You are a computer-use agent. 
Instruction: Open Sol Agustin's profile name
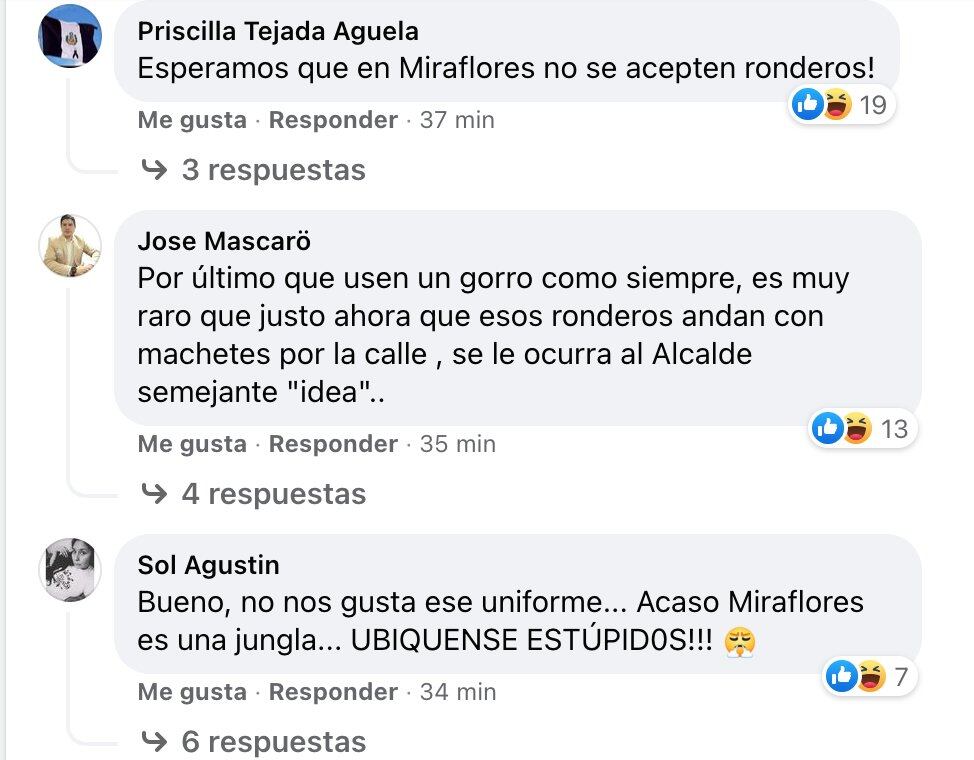point(208,565)
